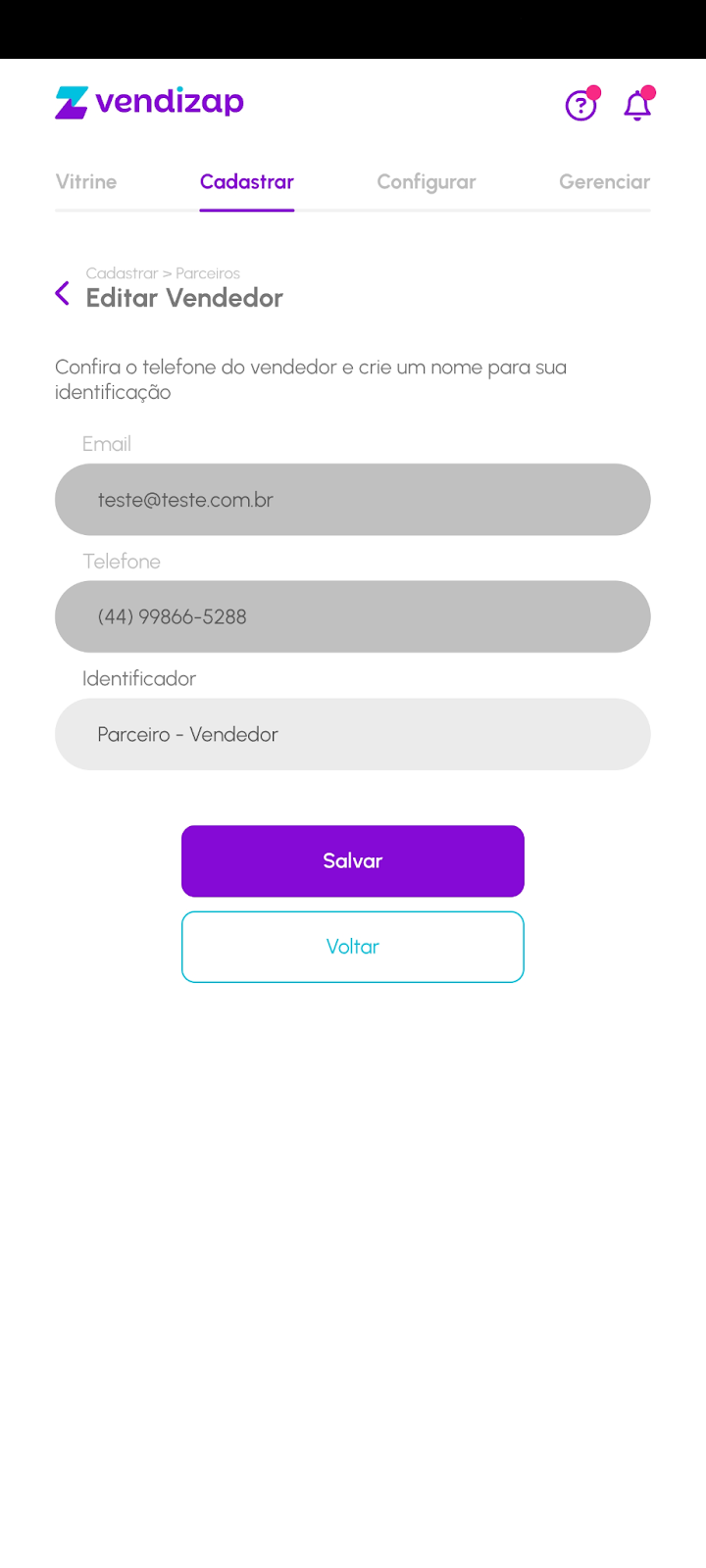Select the Cadastrar tab
Viewport: 706px width, 1568px height.
(247, 181)
